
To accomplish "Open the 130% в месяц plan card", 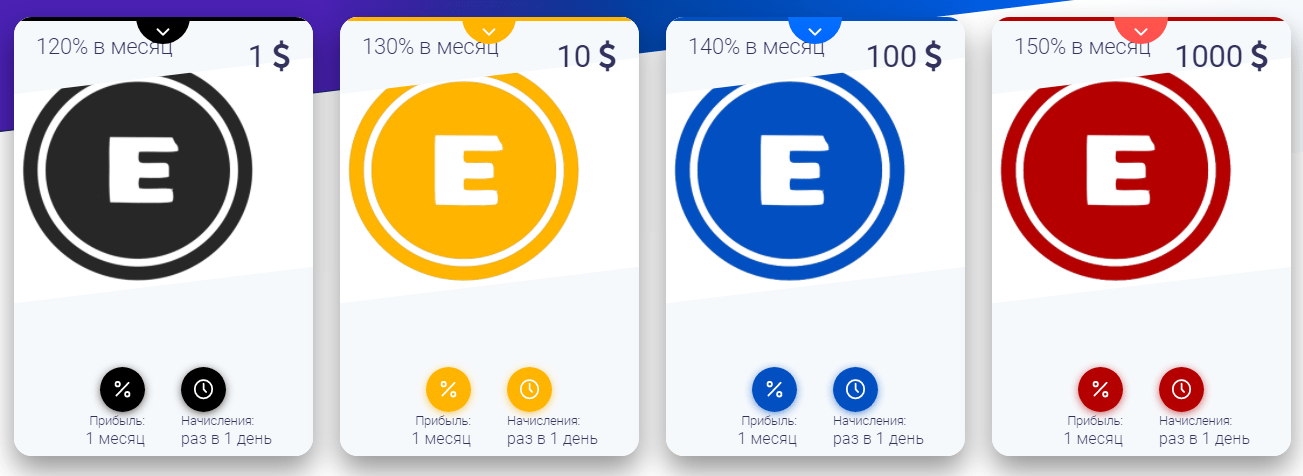I will 489,237.
